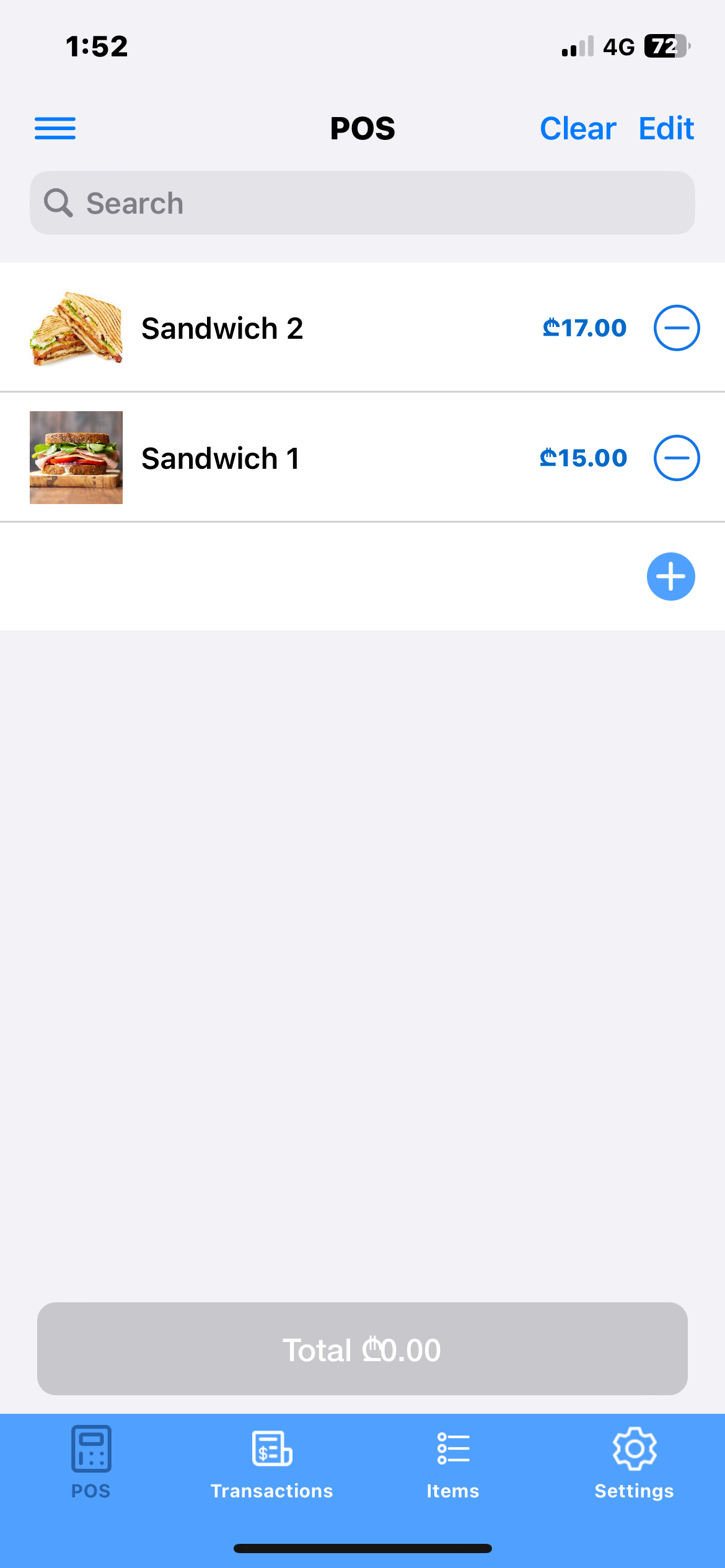Viewport: 725px width, 1568px height.
Task: Go to the Items tab
Action: click(x=453, y=1463)
